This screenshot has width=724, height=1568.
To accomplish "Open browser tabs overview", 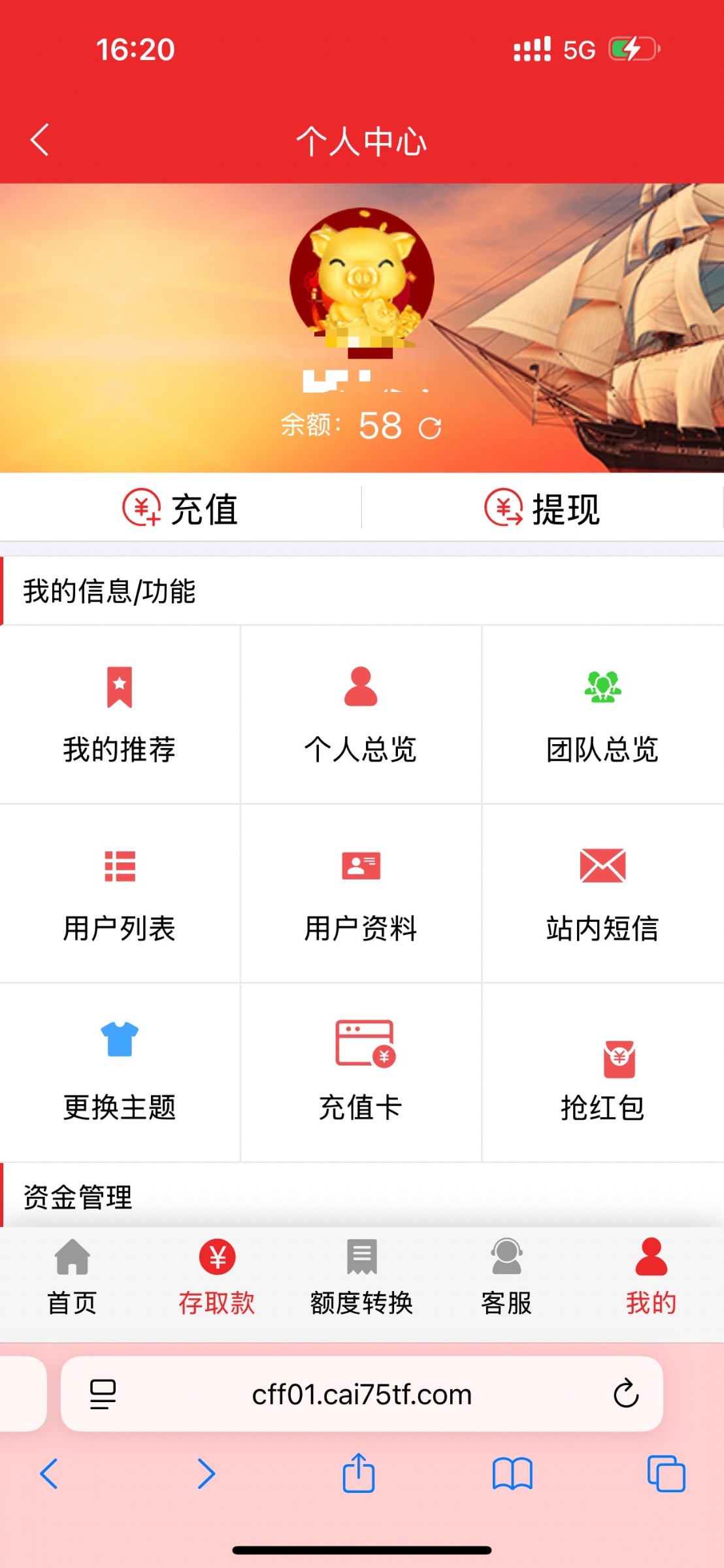I will click(666, 1473).
